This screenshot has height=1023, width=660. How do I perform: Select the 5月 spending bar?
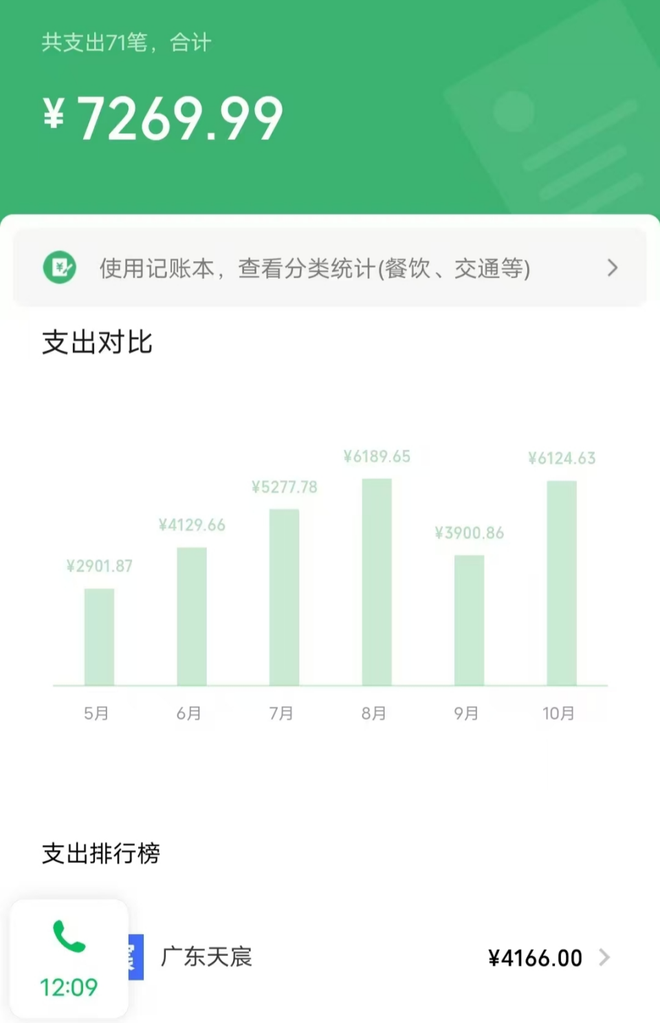coord(99,636)
